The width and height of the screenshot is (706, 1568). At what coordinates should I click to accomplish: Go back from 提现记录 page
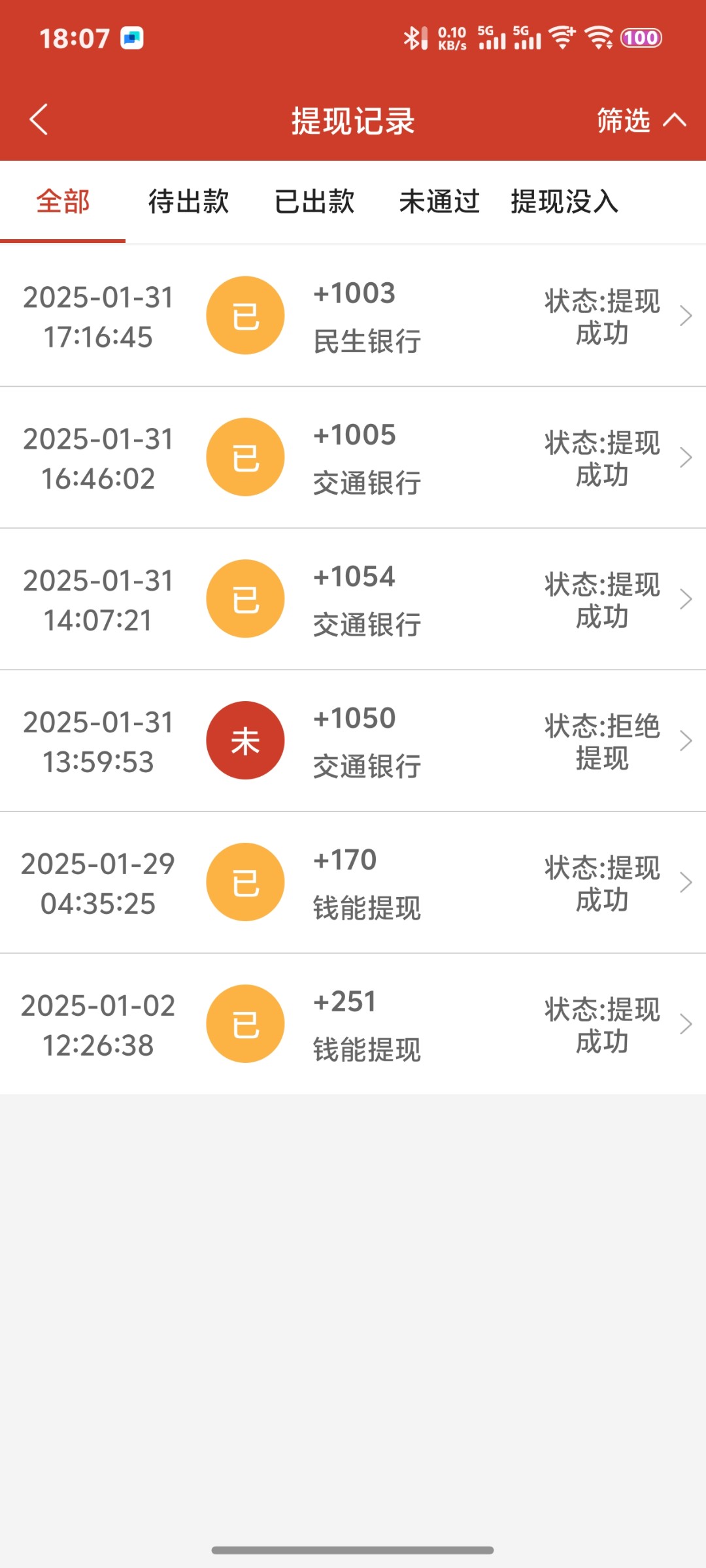pos(39,120)
